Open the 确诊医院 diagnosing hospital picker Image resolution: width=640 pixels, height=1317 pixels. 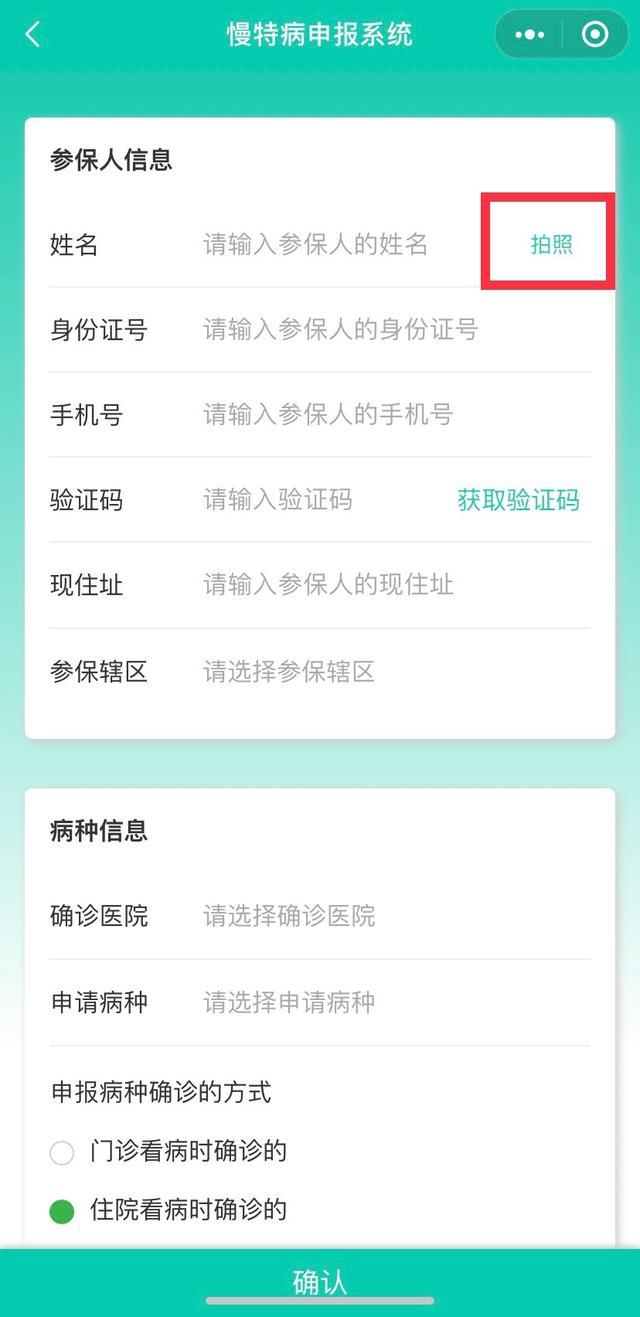(x=380, y=915)
